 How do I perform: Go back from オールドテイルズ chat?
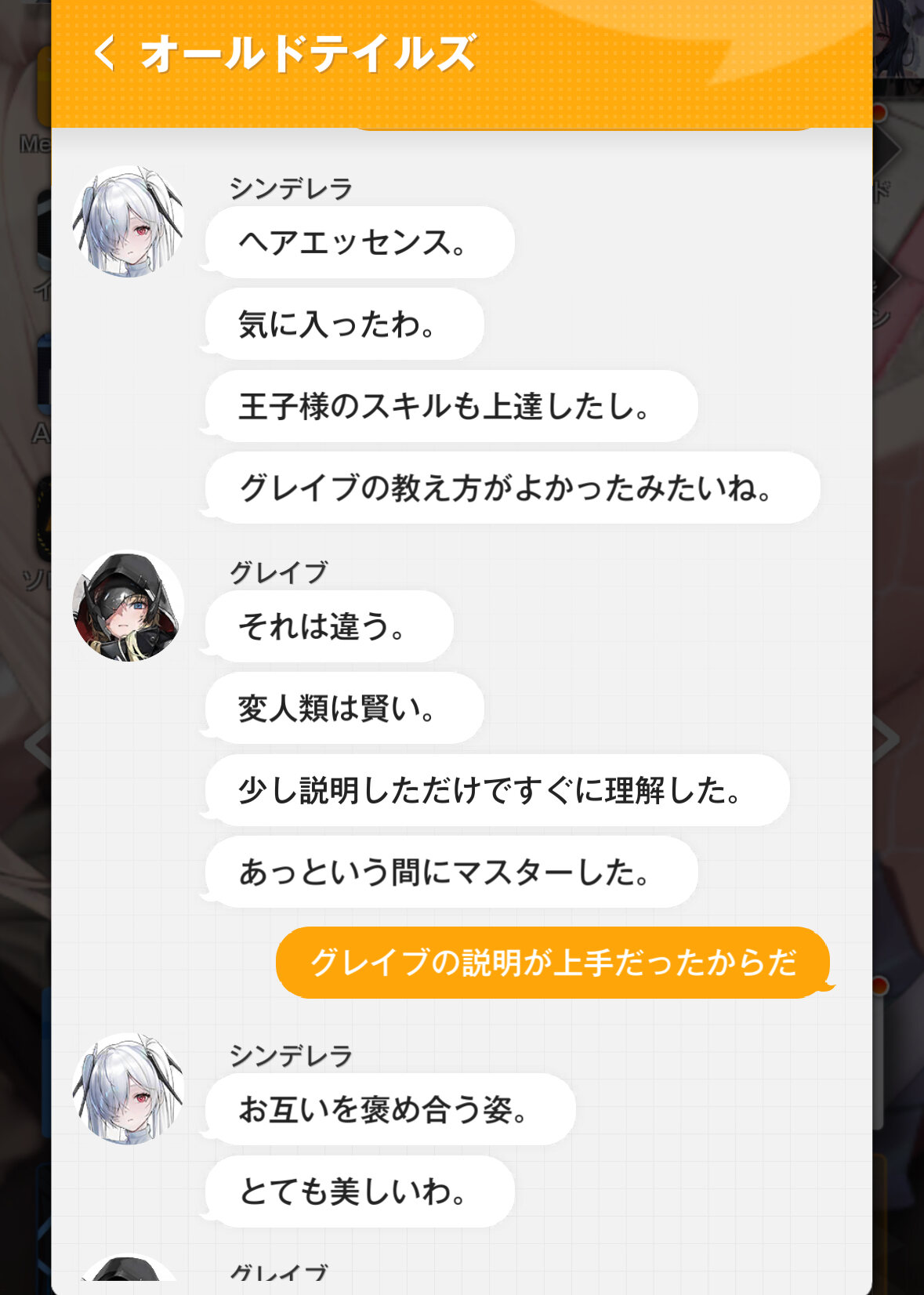click(104, 53)
